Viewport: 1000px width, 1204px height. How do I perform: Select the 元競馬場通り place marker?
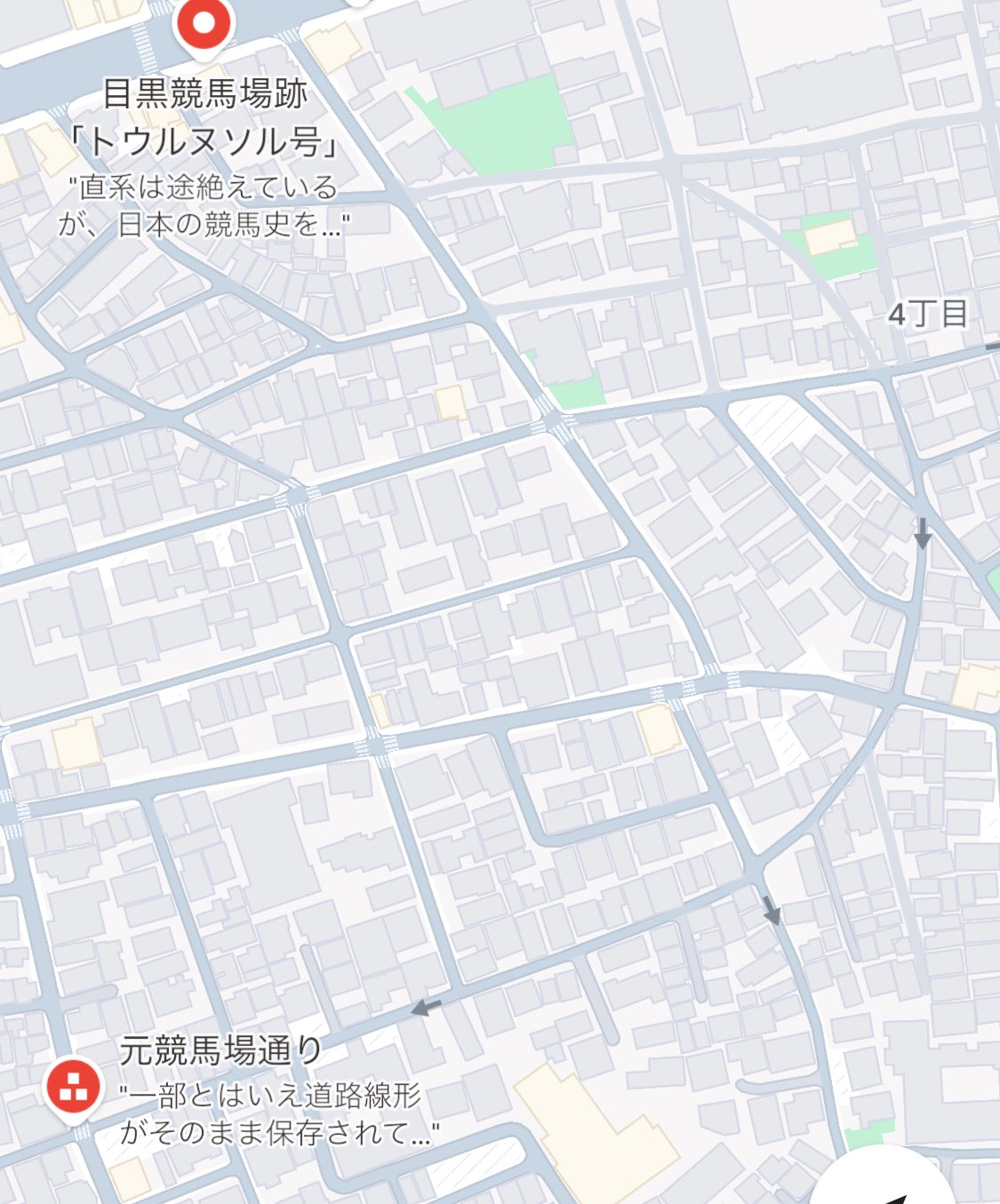pyautogui.click(x=74, y=1087)
